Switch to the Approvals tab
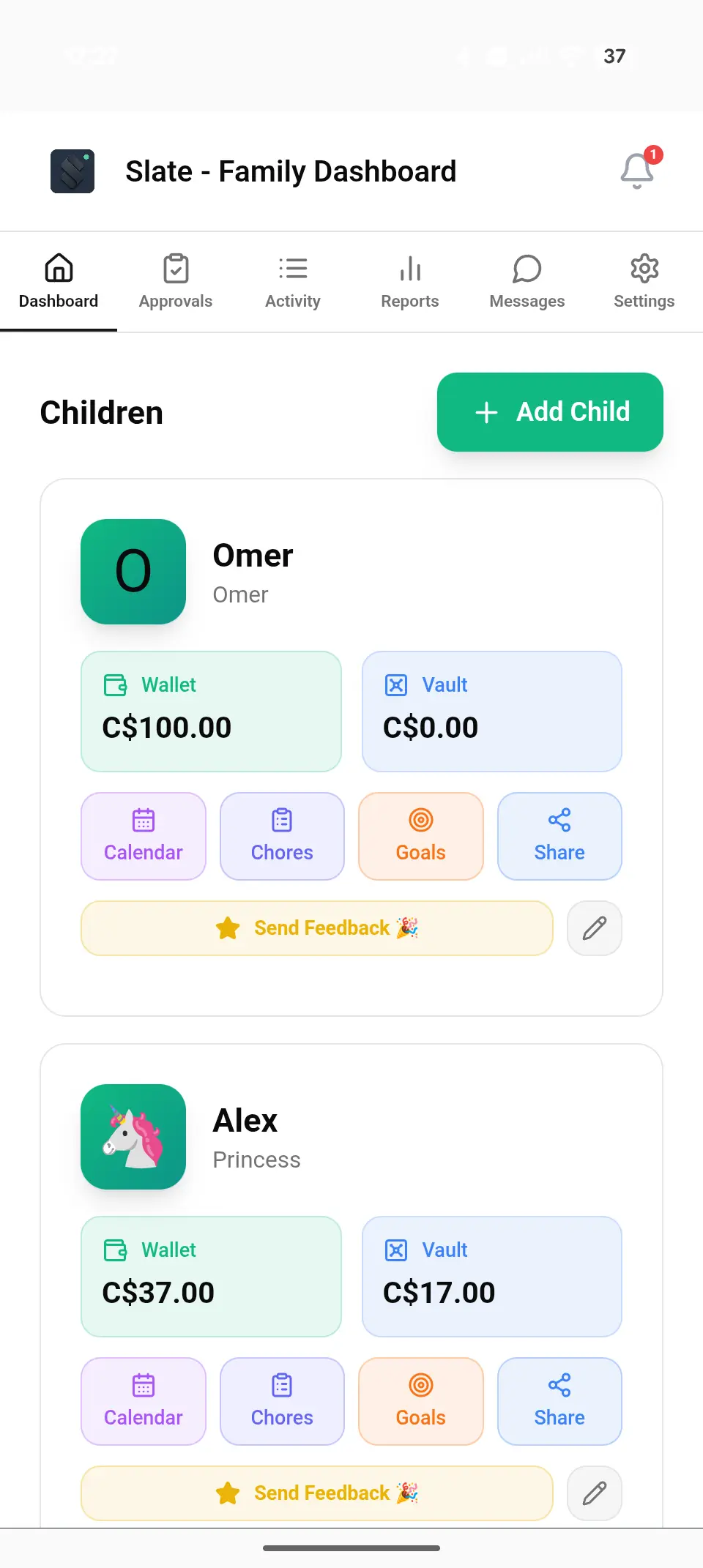703x1568 pixels. point(175,281)
